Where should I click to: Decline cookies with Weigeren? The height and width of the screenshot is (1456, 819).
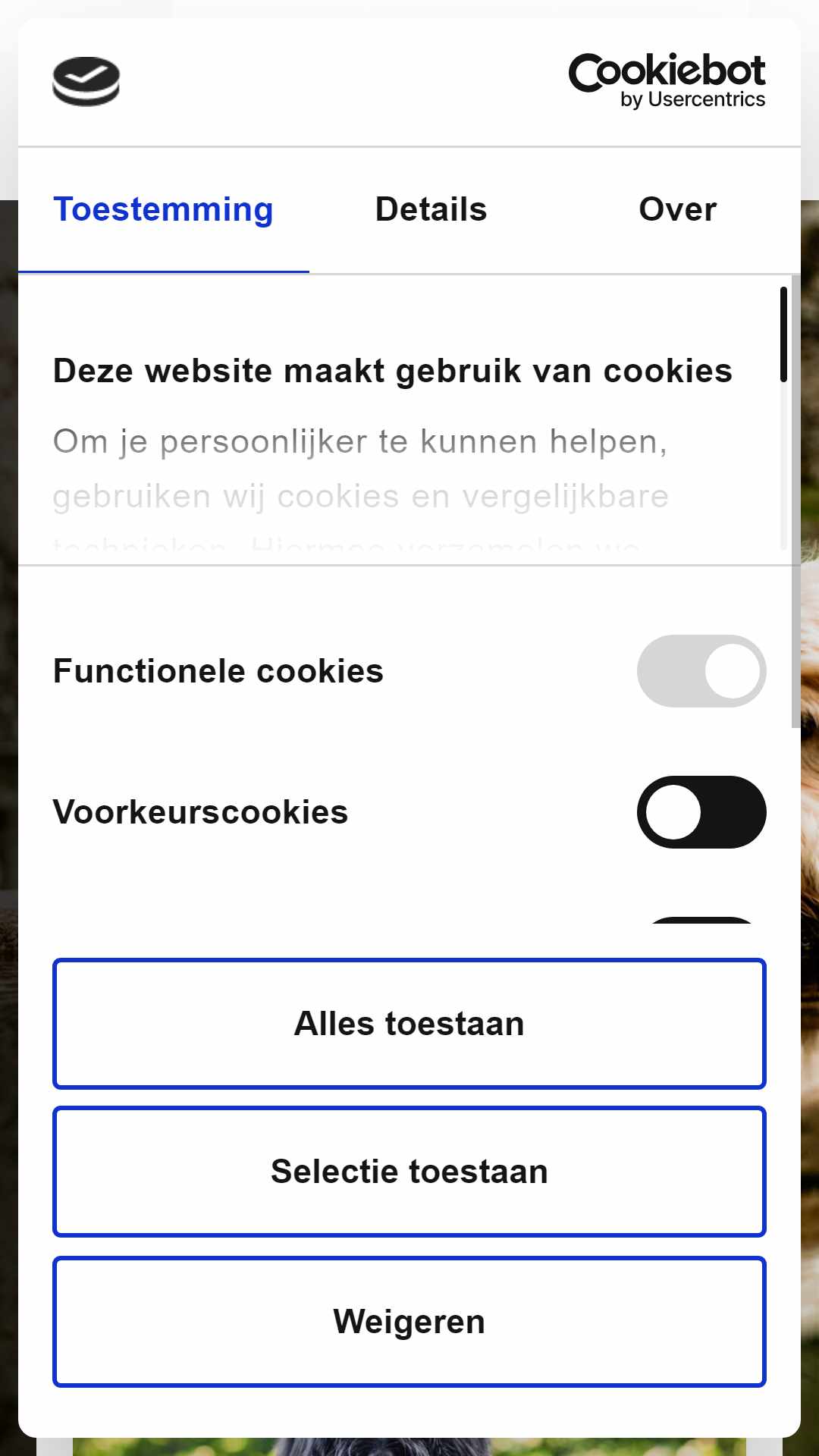coord(409,1322)
